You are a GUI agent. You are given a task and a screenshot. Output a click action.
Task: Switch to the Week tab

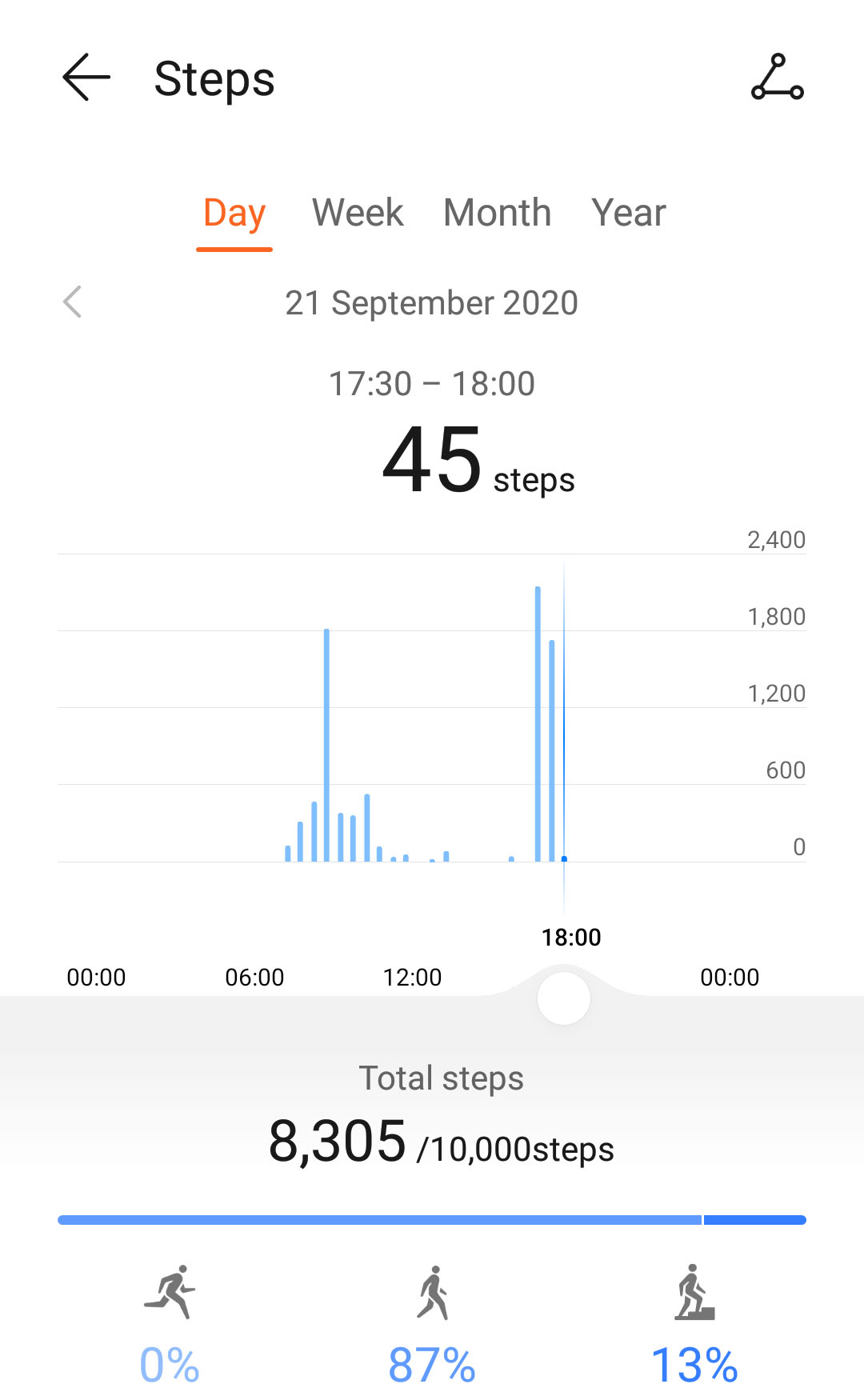tap(358, 213)
